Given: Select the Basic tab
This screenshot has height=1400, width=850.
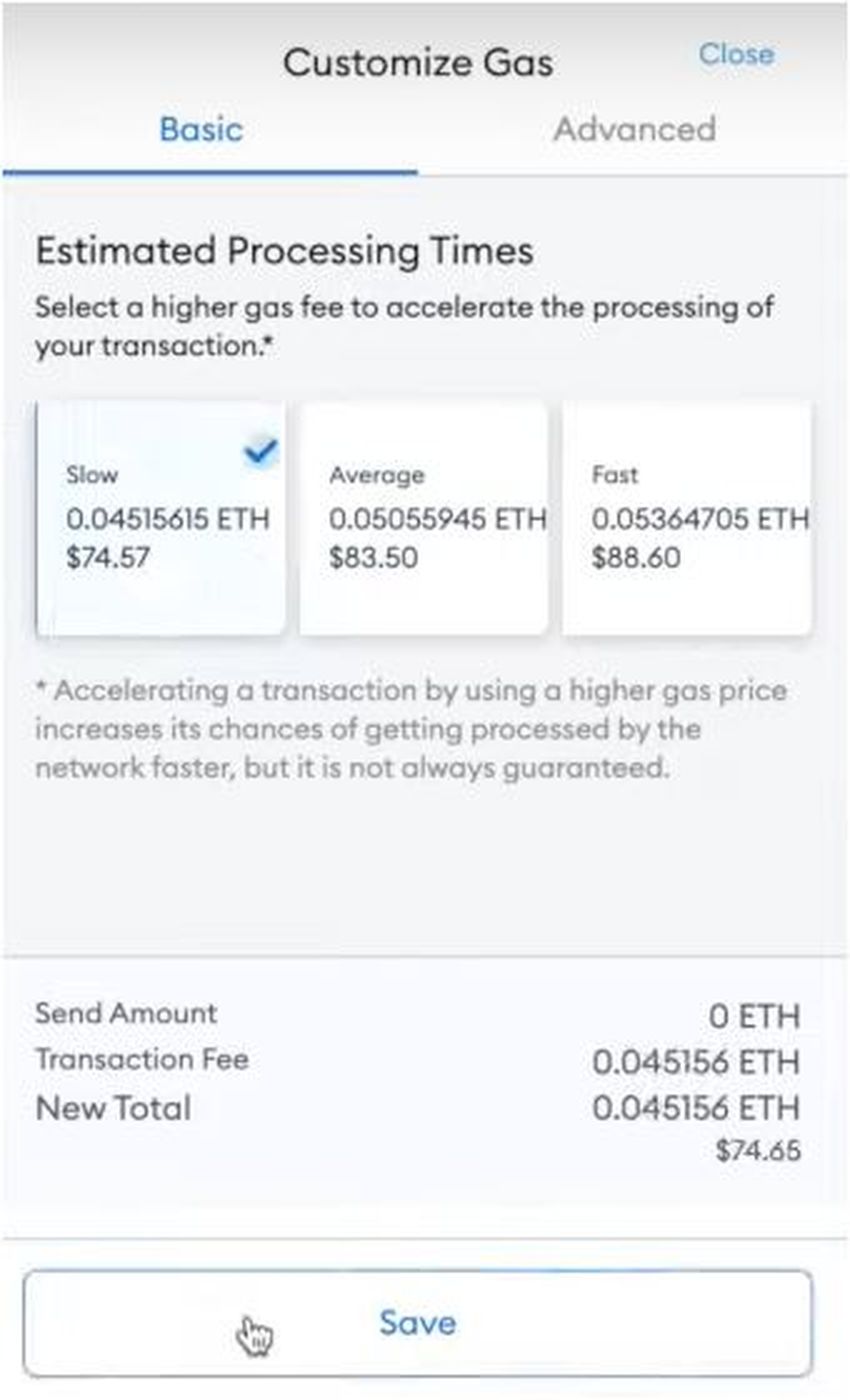Looking at the screenshot, I should click(201, 130).
